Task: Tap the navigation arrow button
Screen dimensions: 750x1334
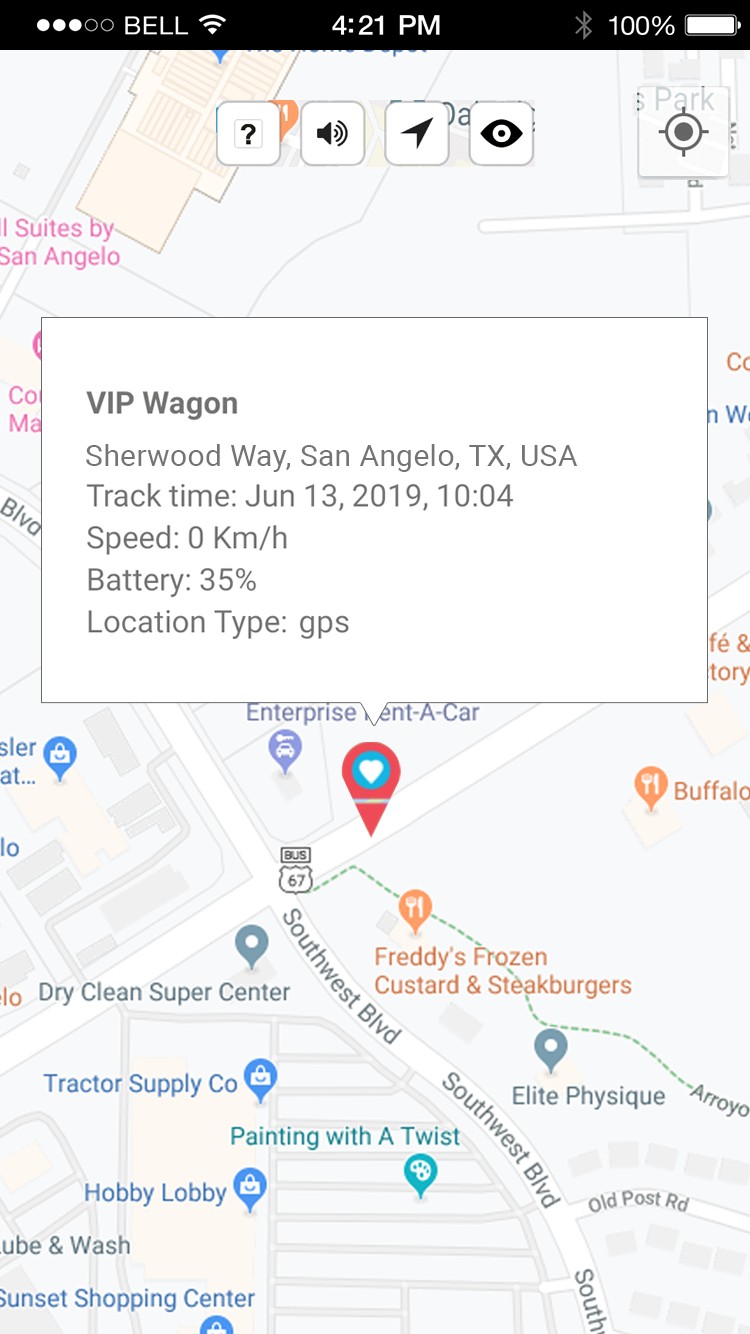Action: coord(417,134)
